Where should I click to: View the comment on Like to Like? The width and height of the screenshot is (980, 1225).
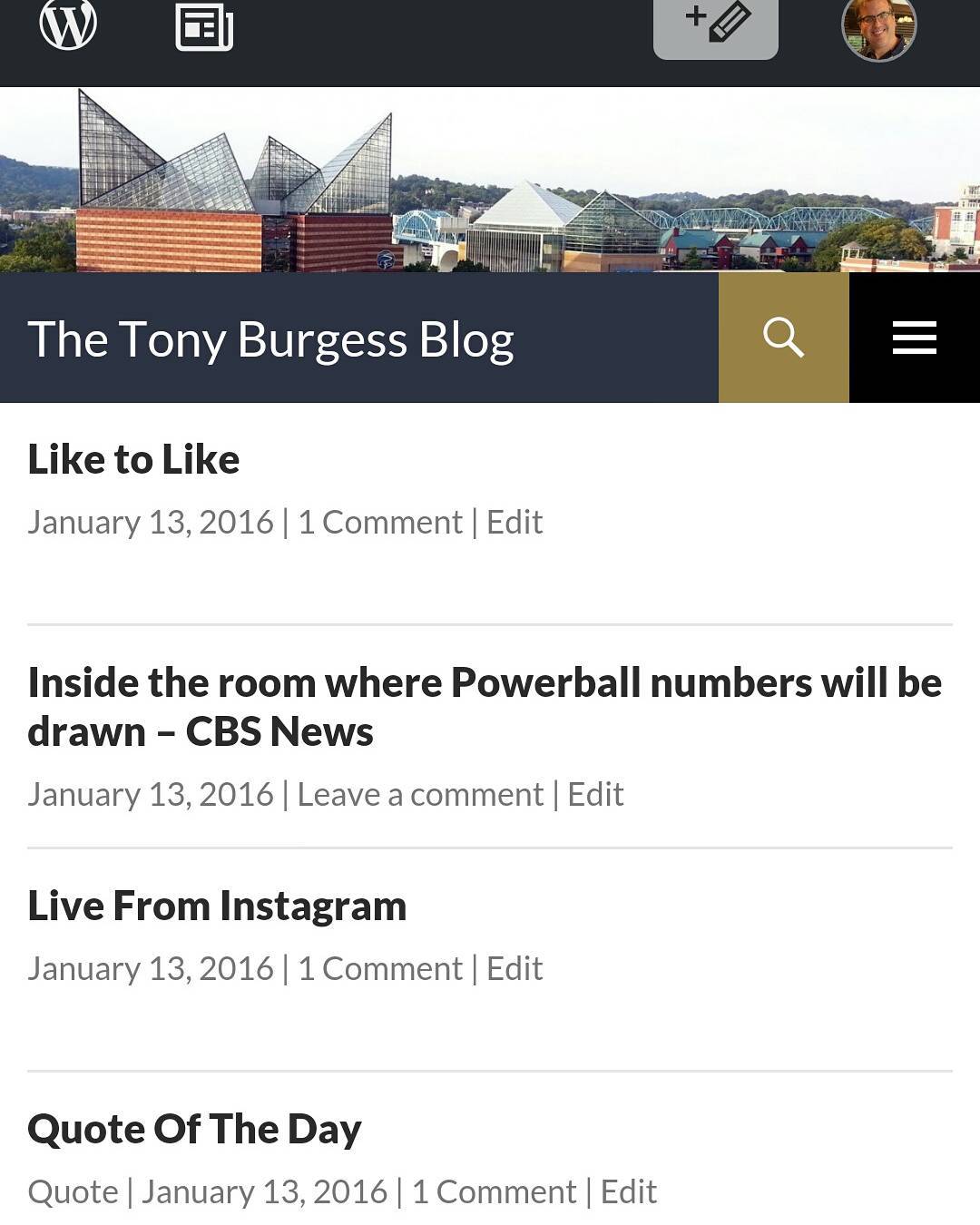[380, 523]
